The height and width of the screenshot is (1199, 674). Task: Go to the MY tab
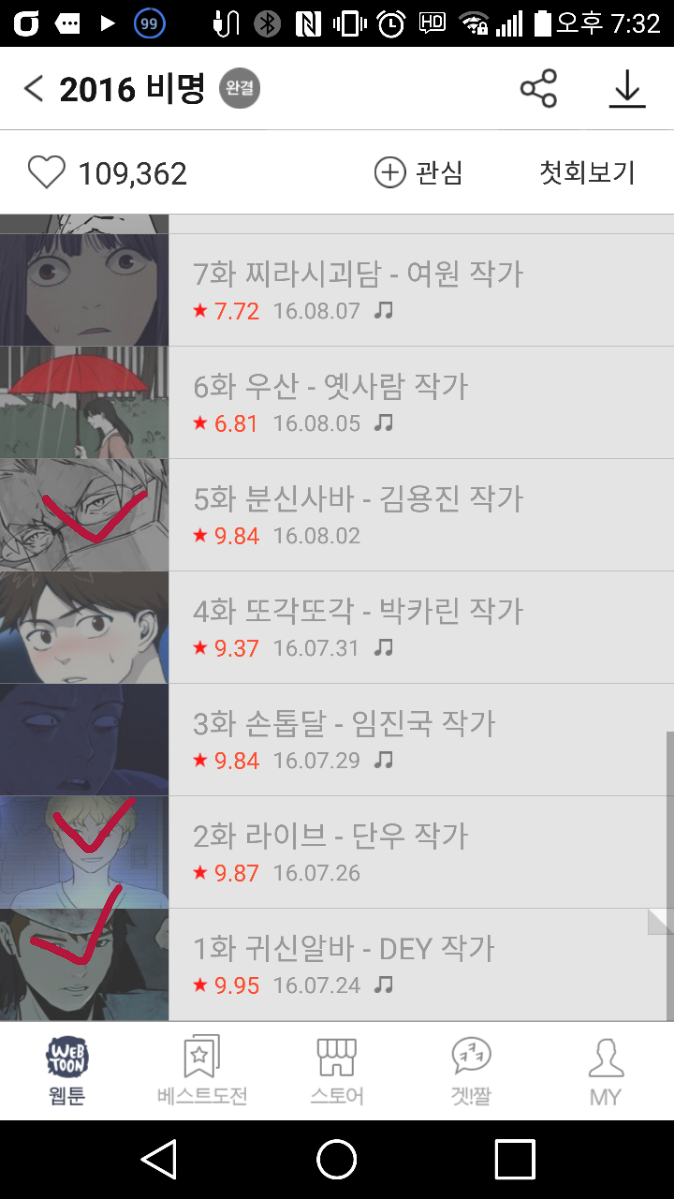point(606,1070)
